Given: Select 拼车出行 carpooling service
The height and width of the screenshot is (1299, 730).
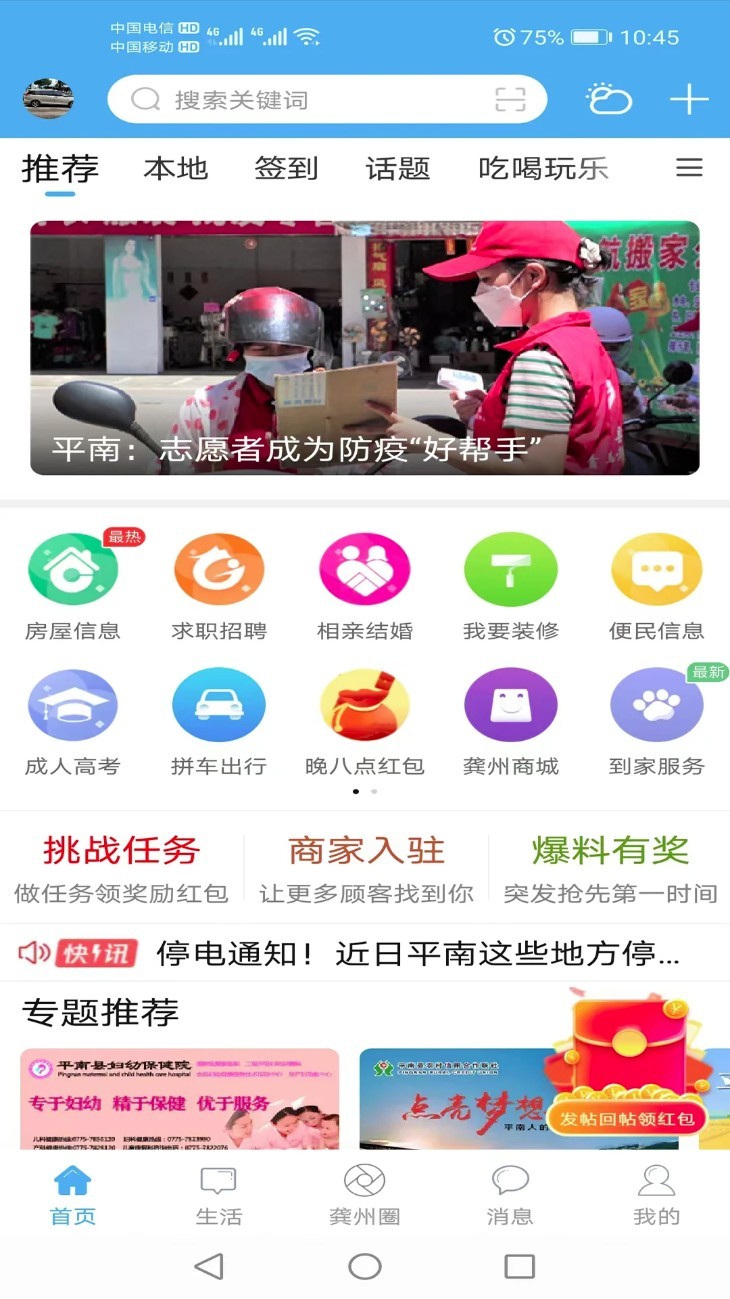Looking at the screenshot, I should [218, 705].
